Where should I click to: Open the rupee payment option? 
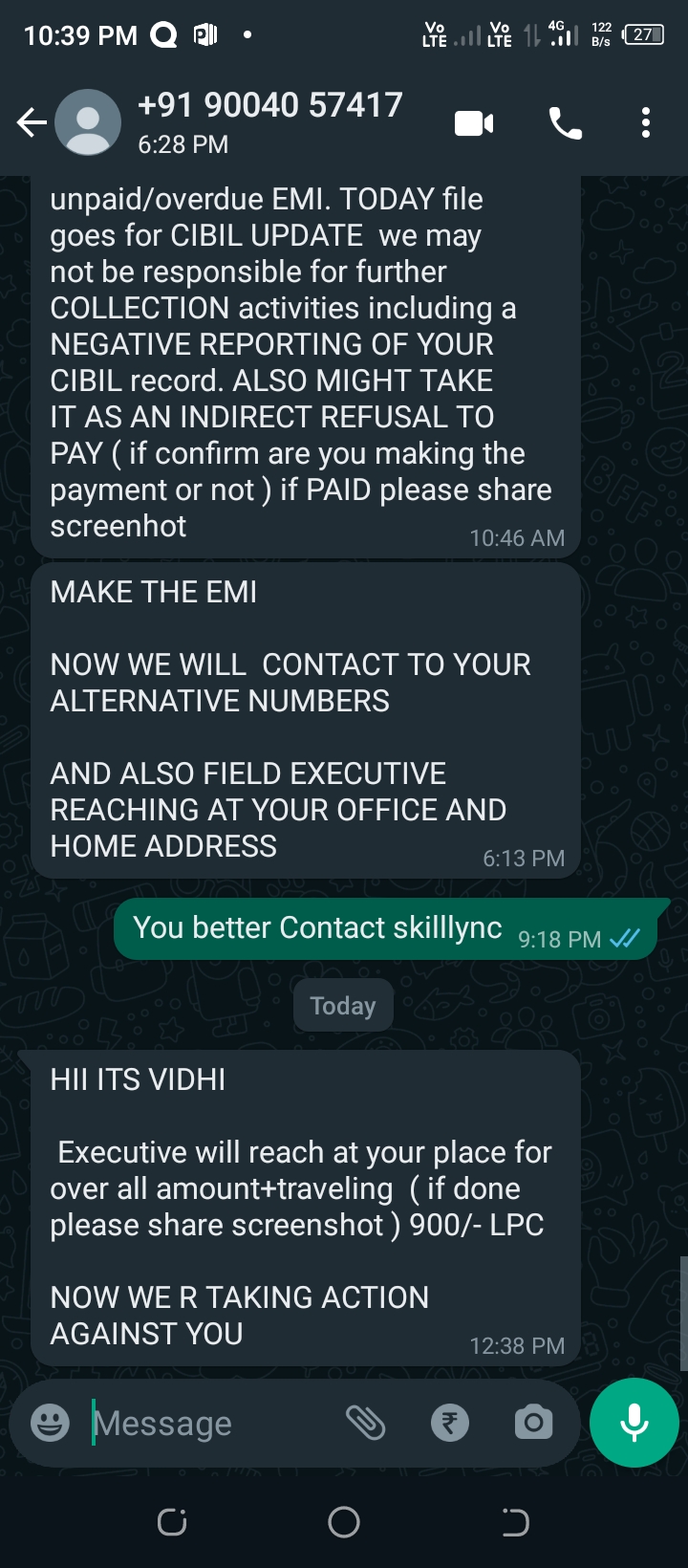point(450,1423)
